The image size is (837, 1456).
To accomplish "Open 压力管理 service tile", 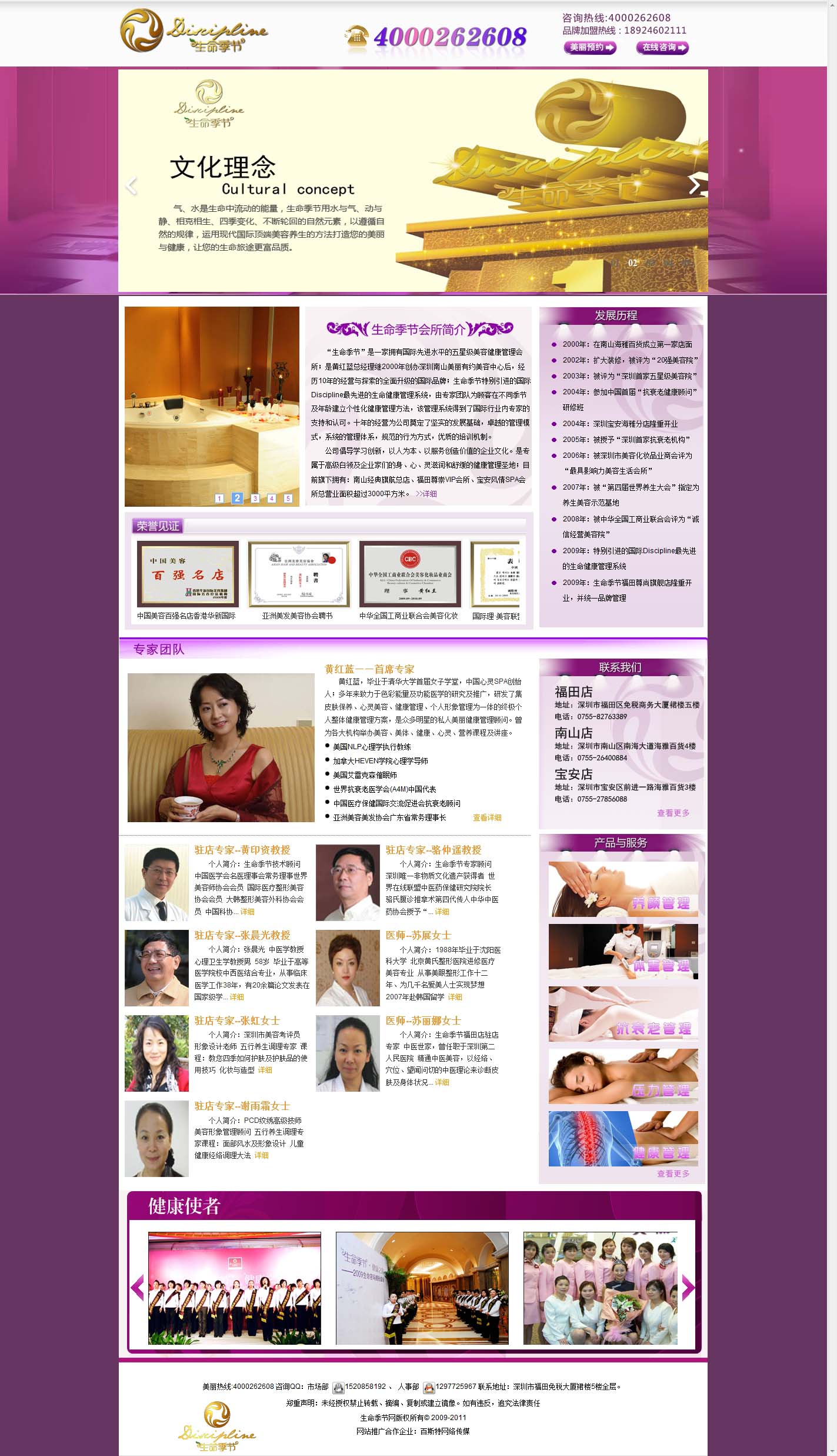I will (623, 1076).
